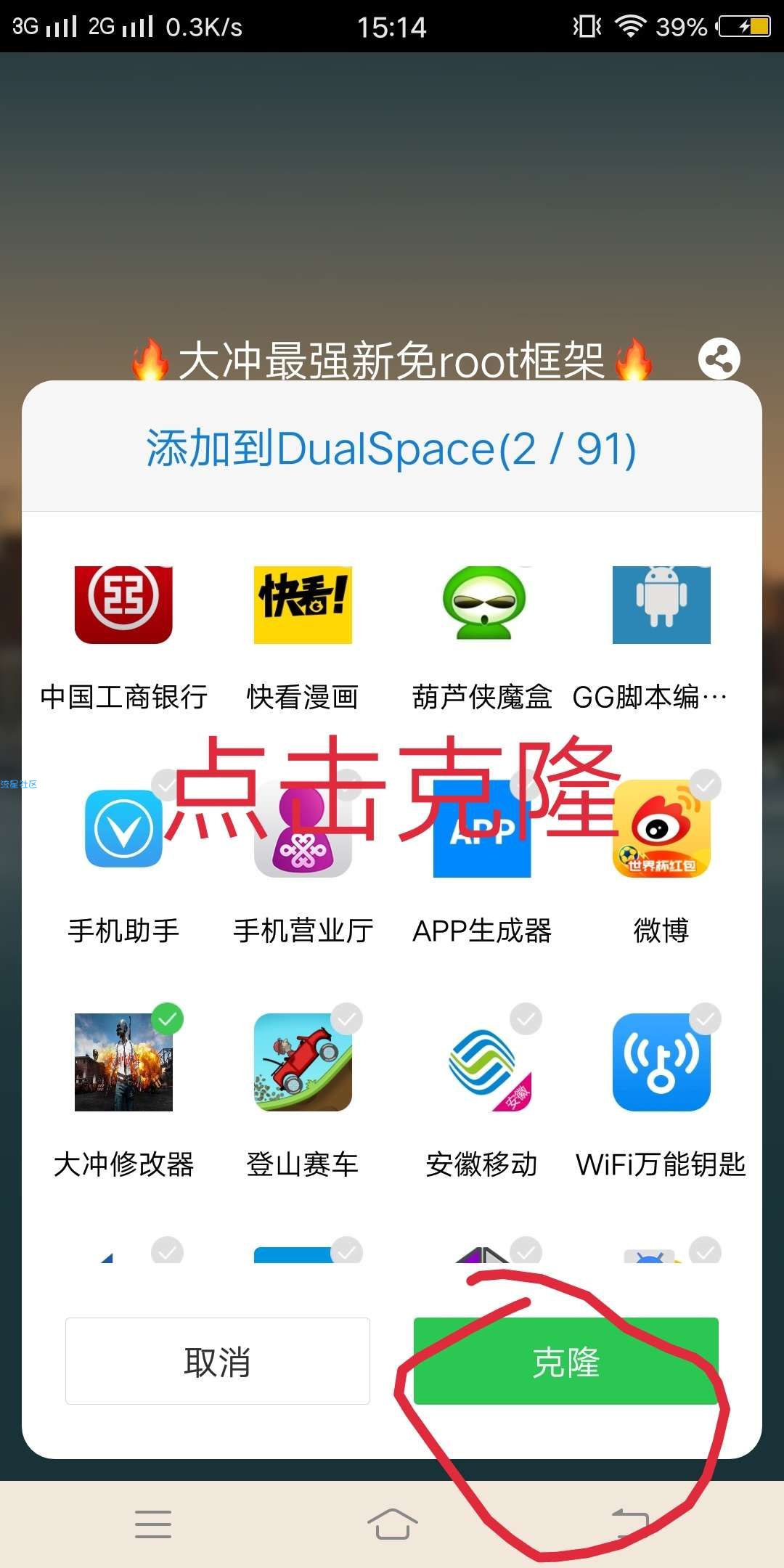The height and width of the screenshot is (1568, 784).
Task: Choose WiFi万能钥匙 app
Action: click(x=661, y=1062)
